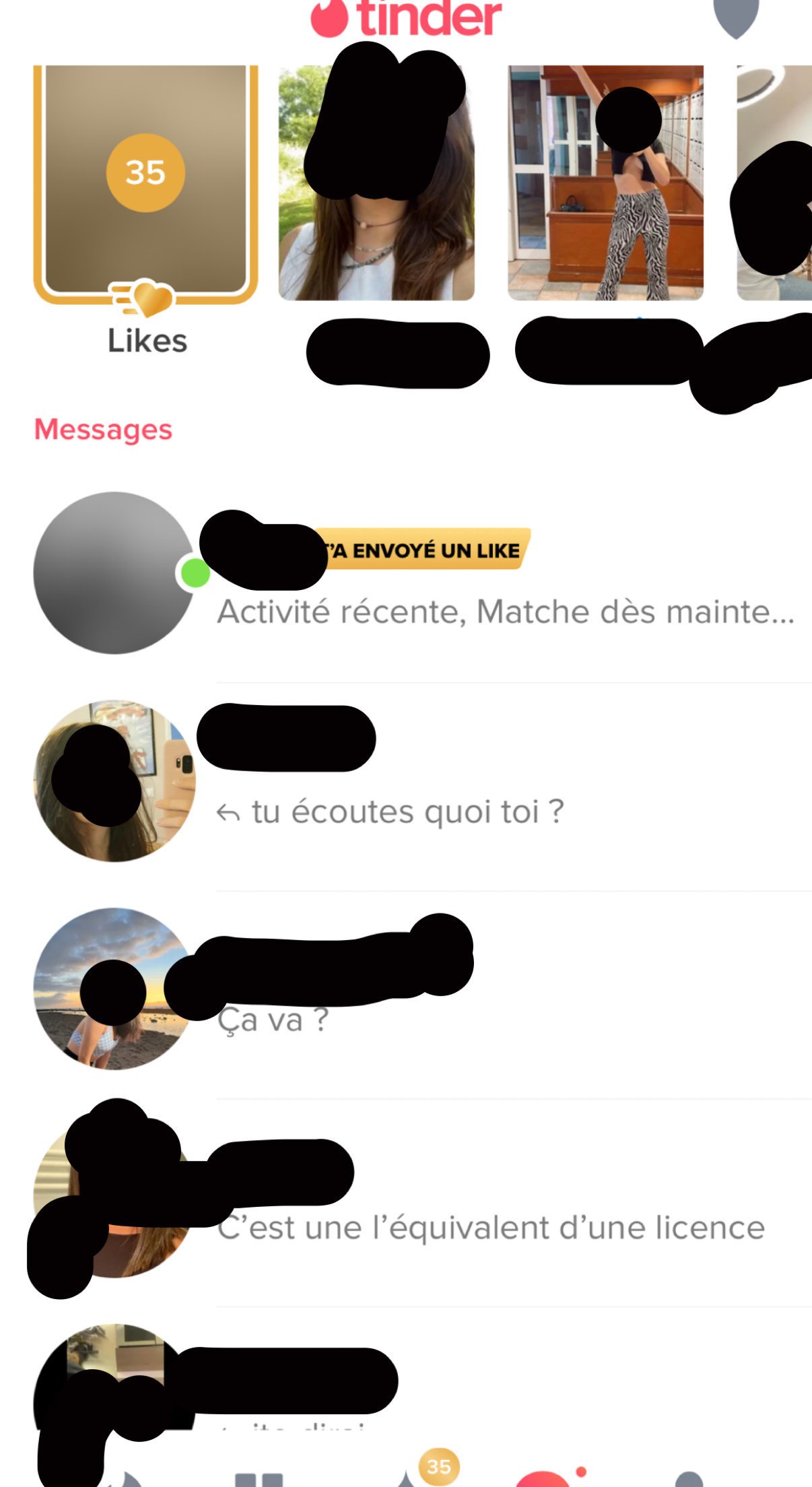This screenshot has height=1487, width=812.
Task: Open the chat "C'est une l'équivalent d'une licence"
Action: tap(423, 1197)
